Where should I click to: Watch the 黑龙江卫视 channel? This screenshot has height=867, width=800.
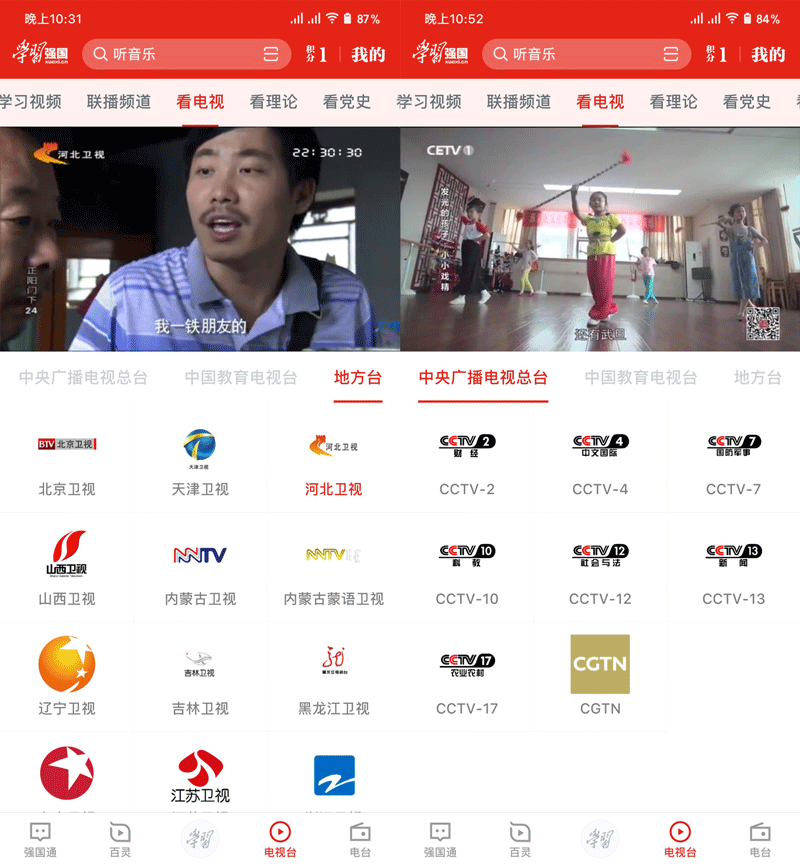tap(333, 677)
